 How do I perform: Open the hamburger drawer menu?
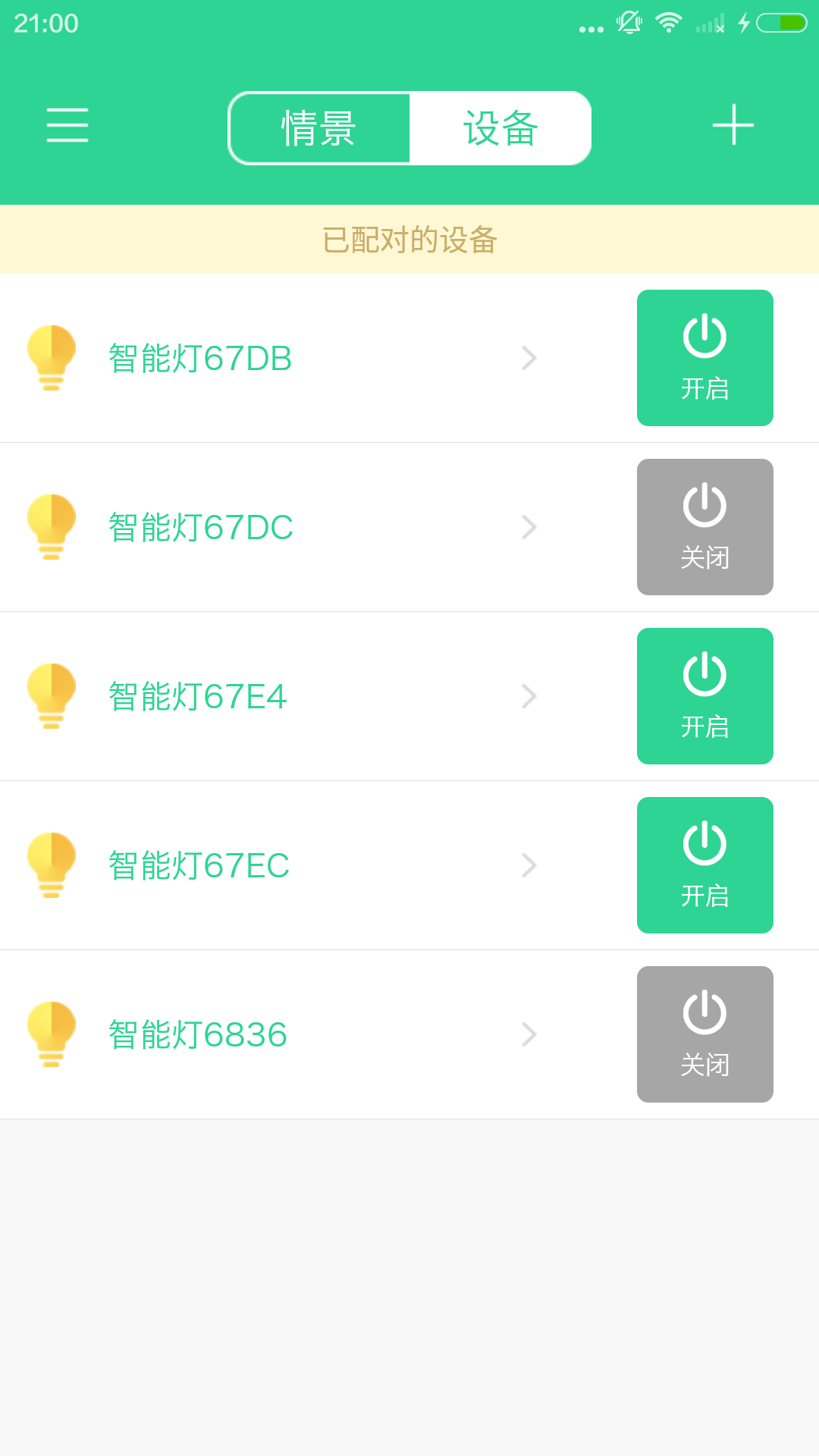[x=67, y=125]
